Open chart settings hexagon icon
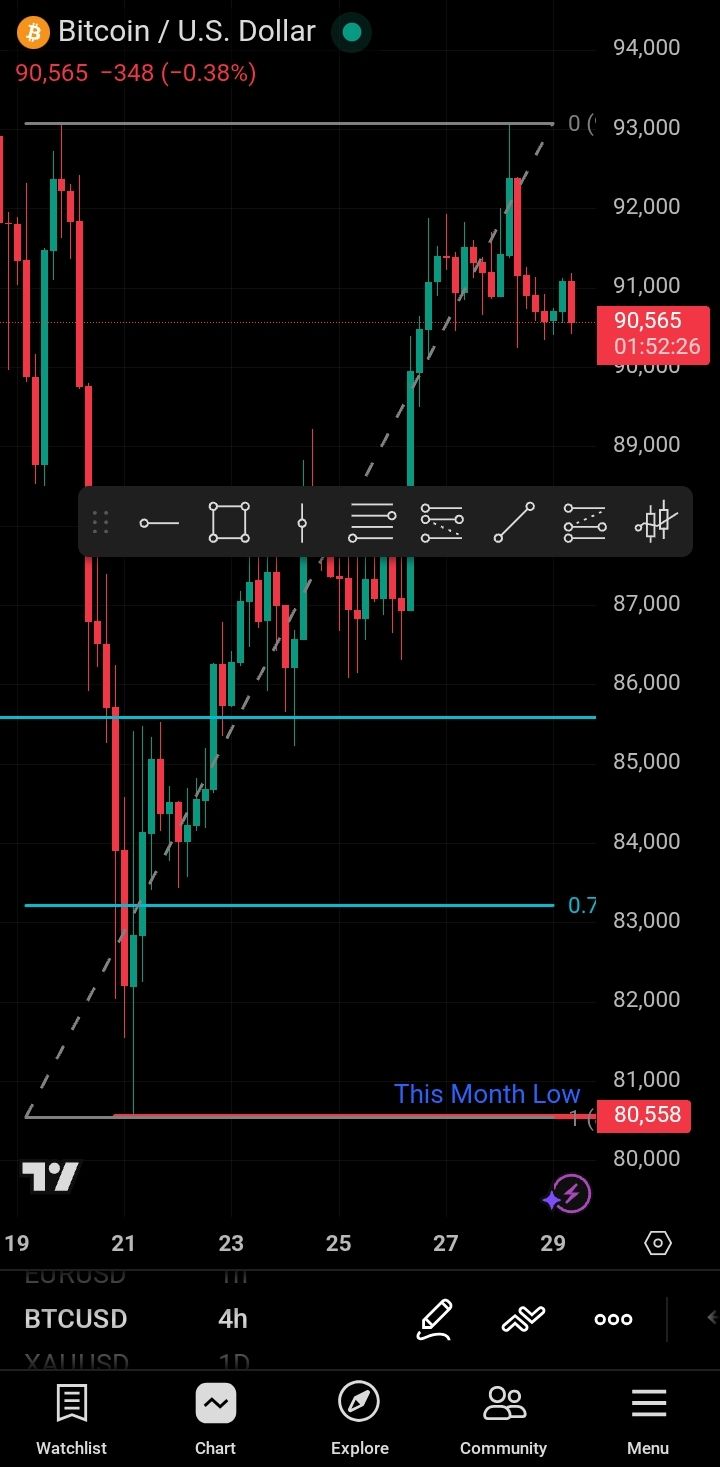 [658, 1243]
